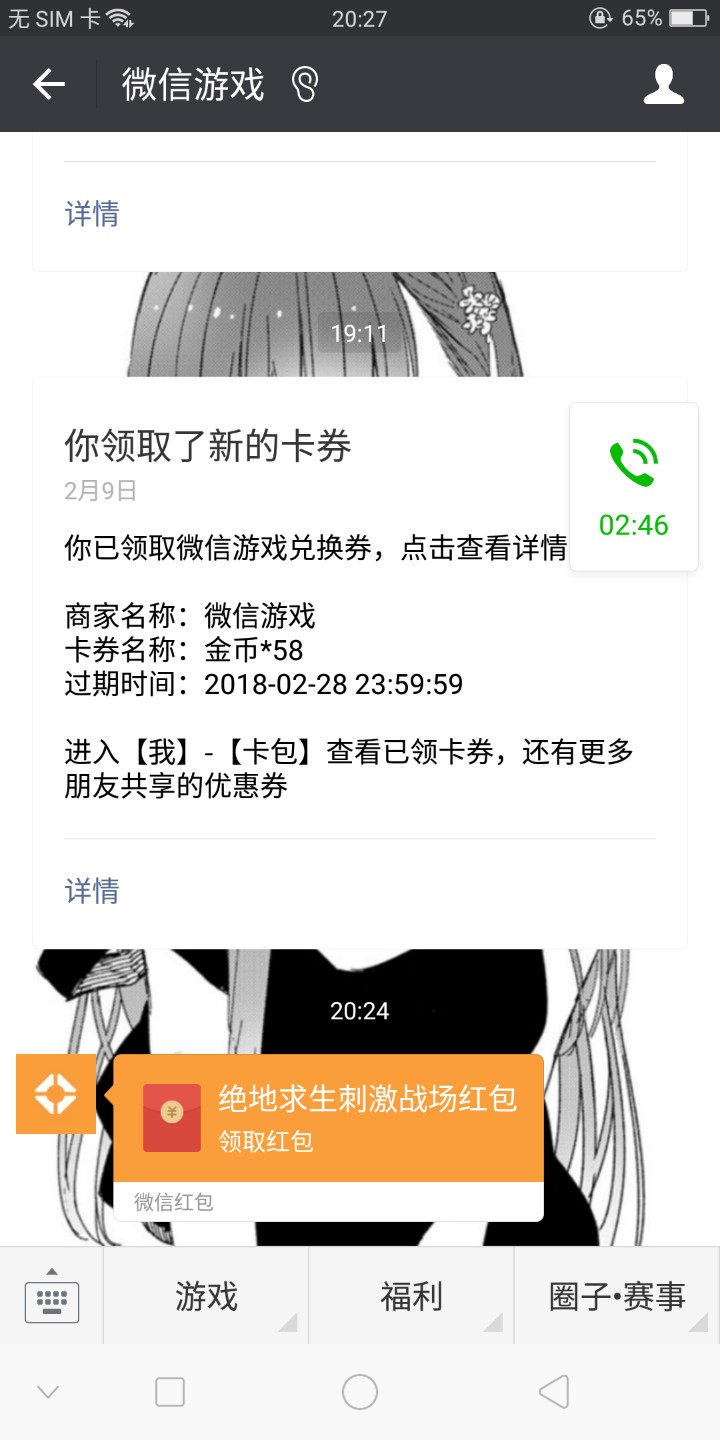Expand the 福利 menu

click(x=411, y=1297)
